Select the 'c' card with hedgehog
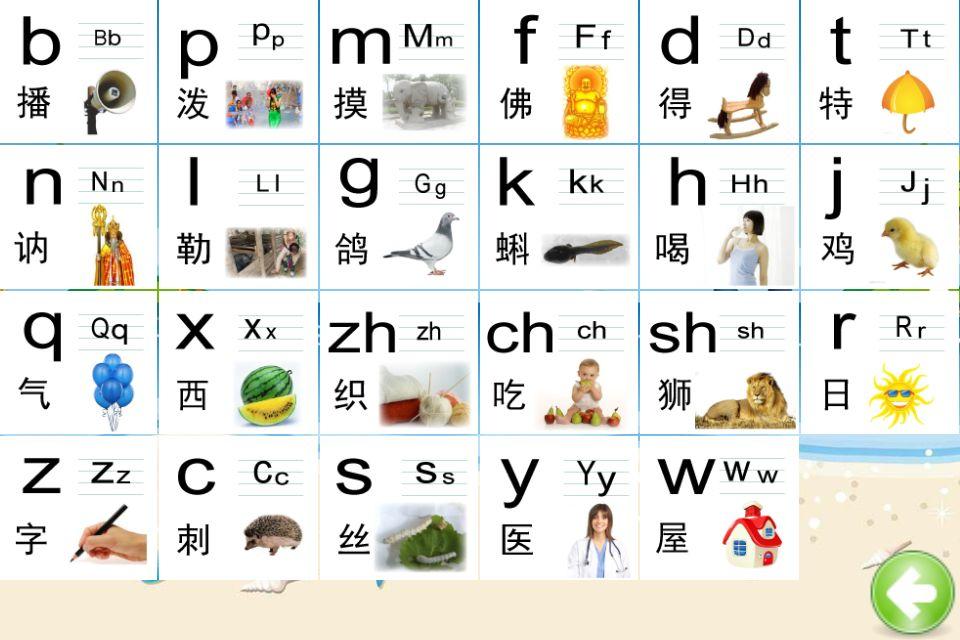Screen dimensions: 960x640 [x=239, y=508]
